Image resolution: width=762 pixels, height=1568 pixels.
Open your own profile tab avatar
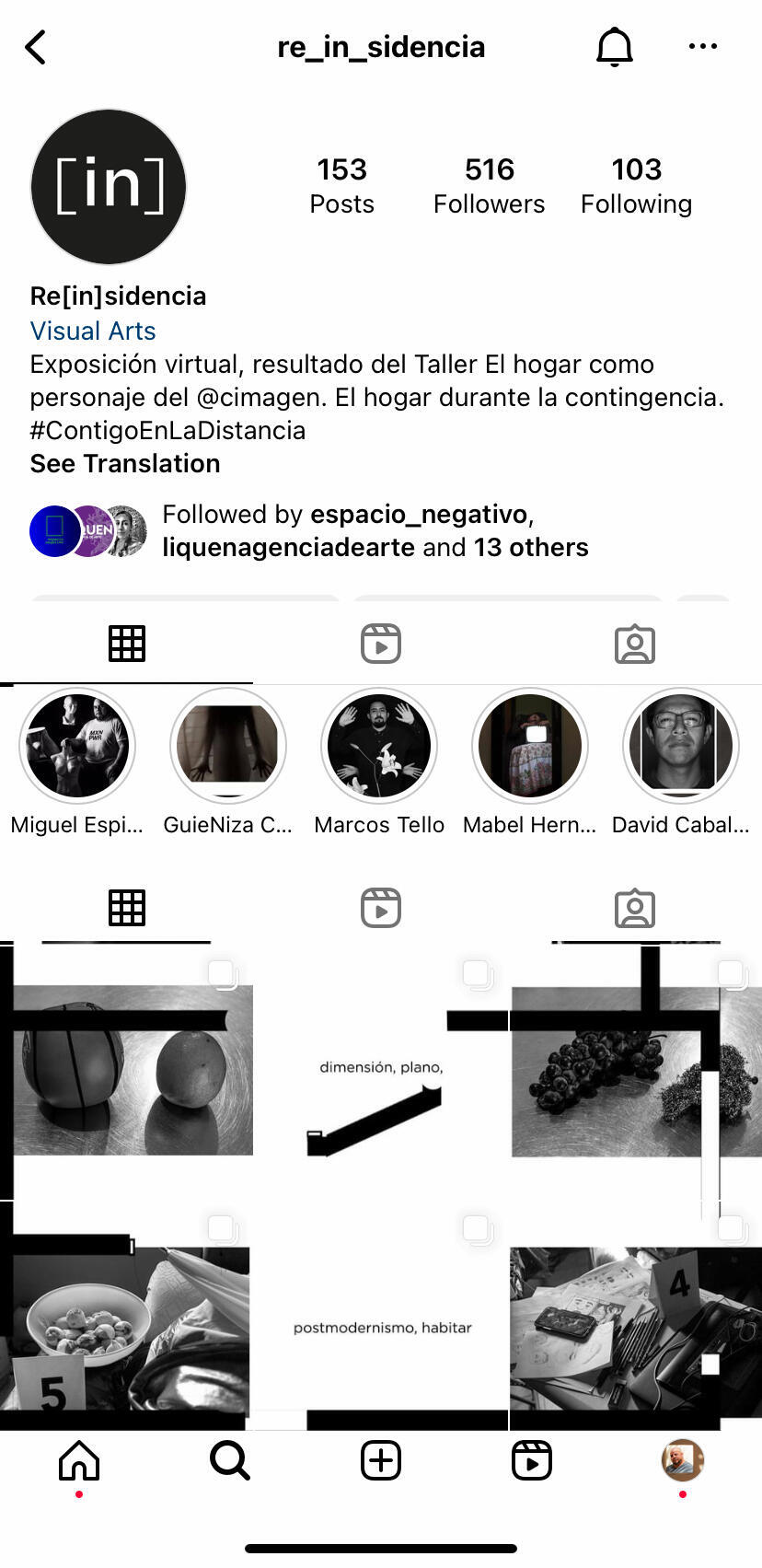coord(683,1460)
